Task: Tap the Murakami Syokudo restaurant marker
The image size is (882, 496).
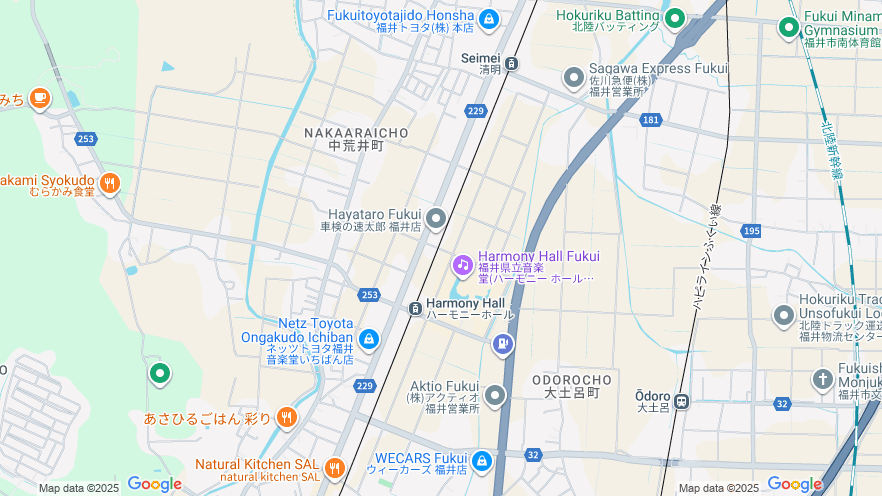Action: pos(110,183)
